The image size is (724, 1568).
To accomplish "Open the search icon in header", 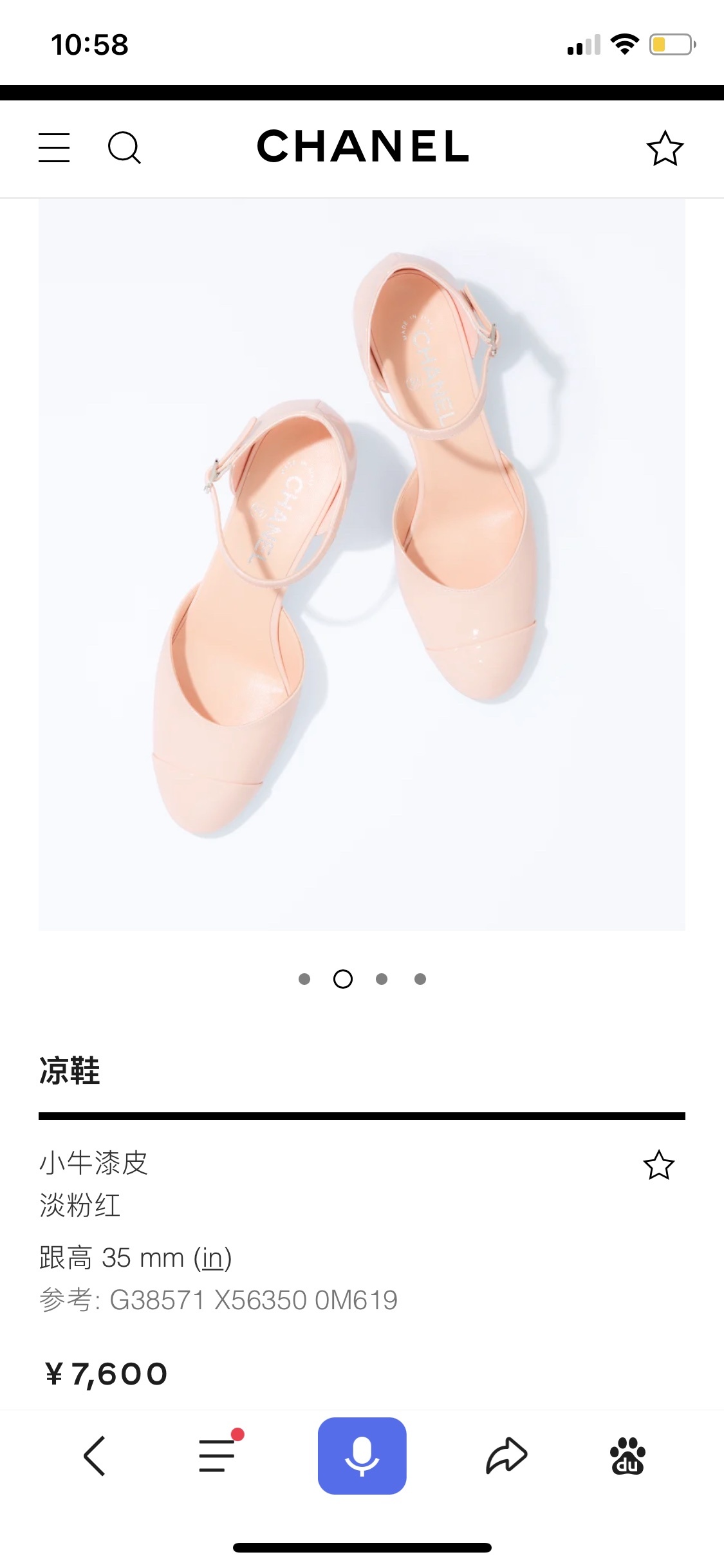I will [124, 148].
